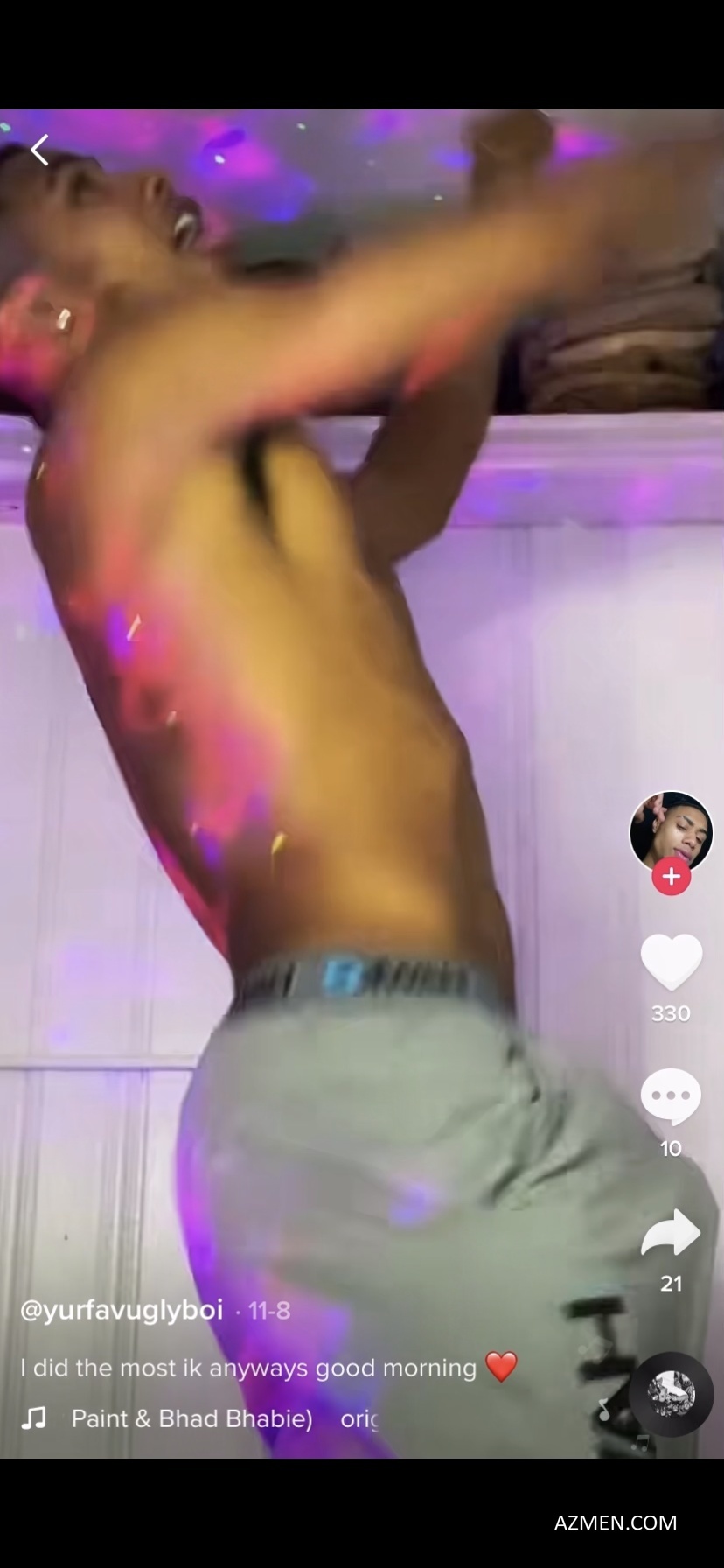Viewport: 724px width, 1568px height.
Task: Go back using the top-left arrow
Action: [x=39, y=150]
